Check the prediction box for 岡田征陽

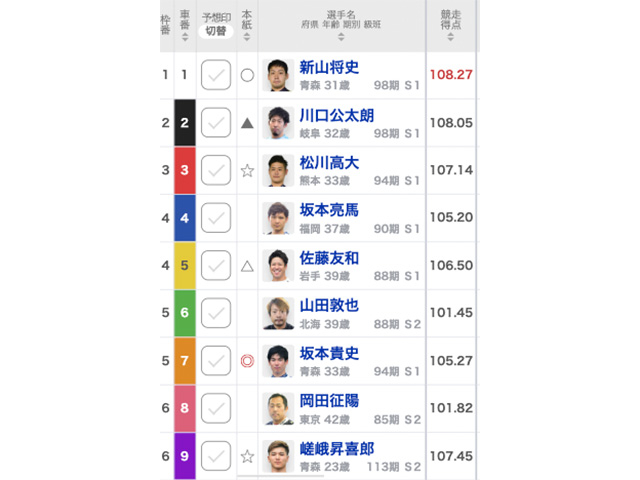pos(216,408)
